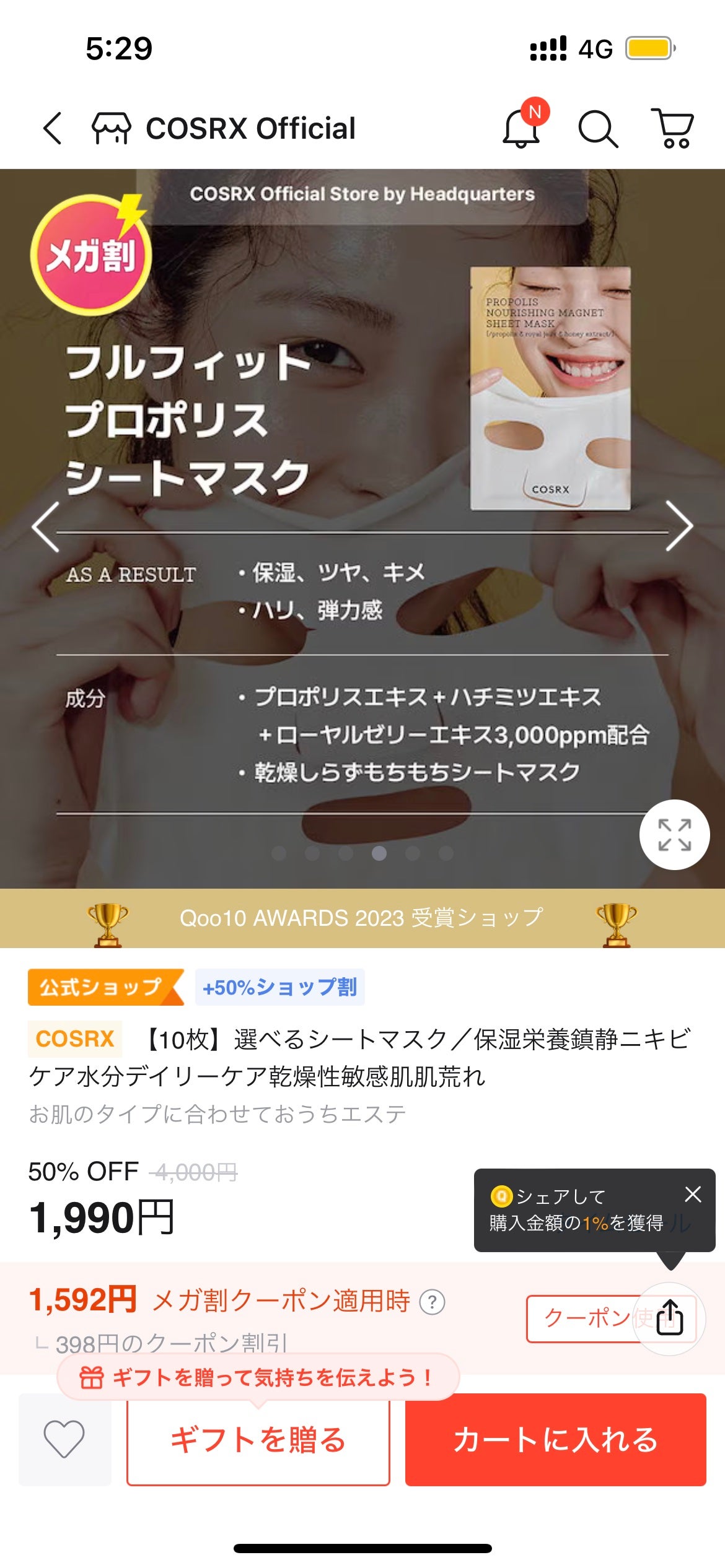The height and width of the screenshot is (1568, 725).
Task: Tap the メガ割 promotional badge
Action: pyautogui.click(x=92, y=250)
